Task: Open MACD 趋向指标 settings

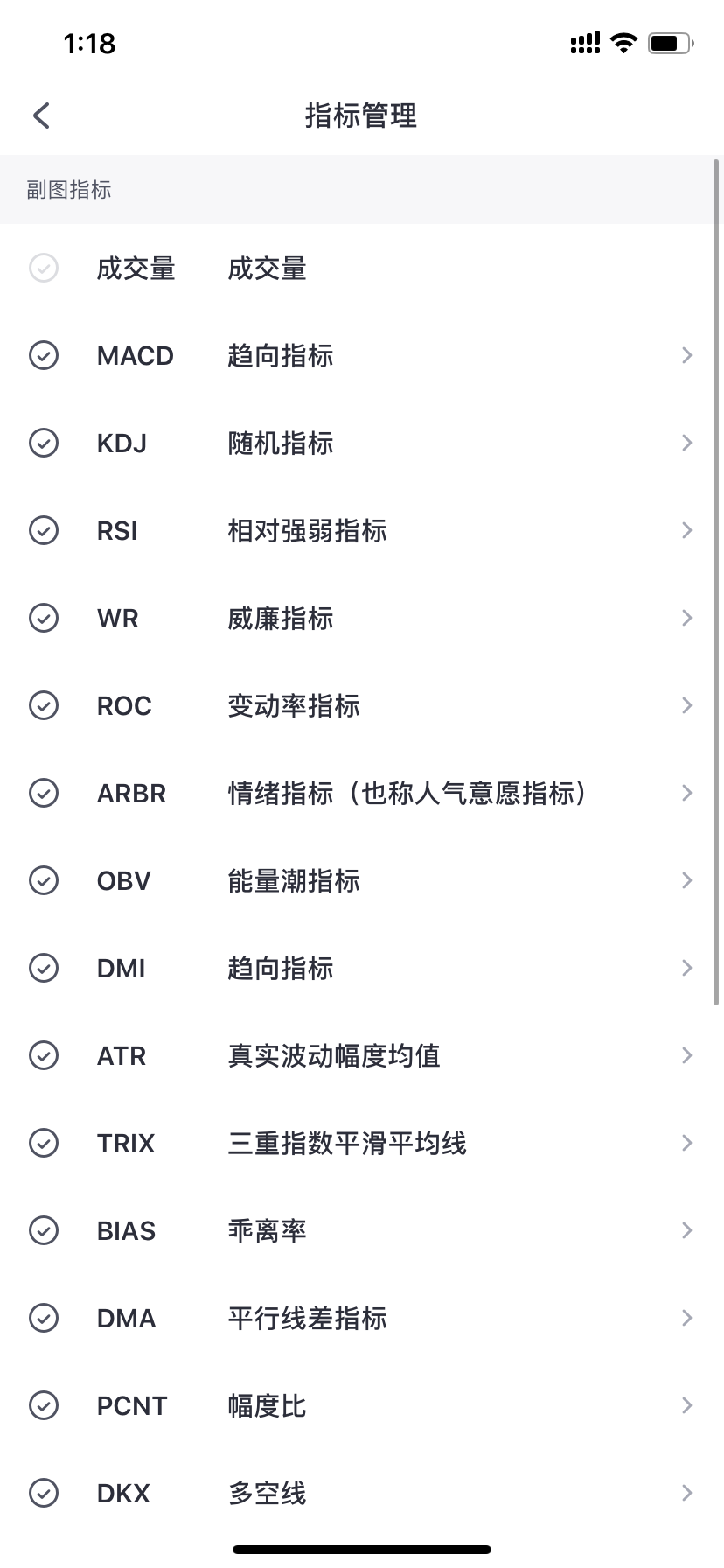Action: pyautogui.click(x=362, y=355)
